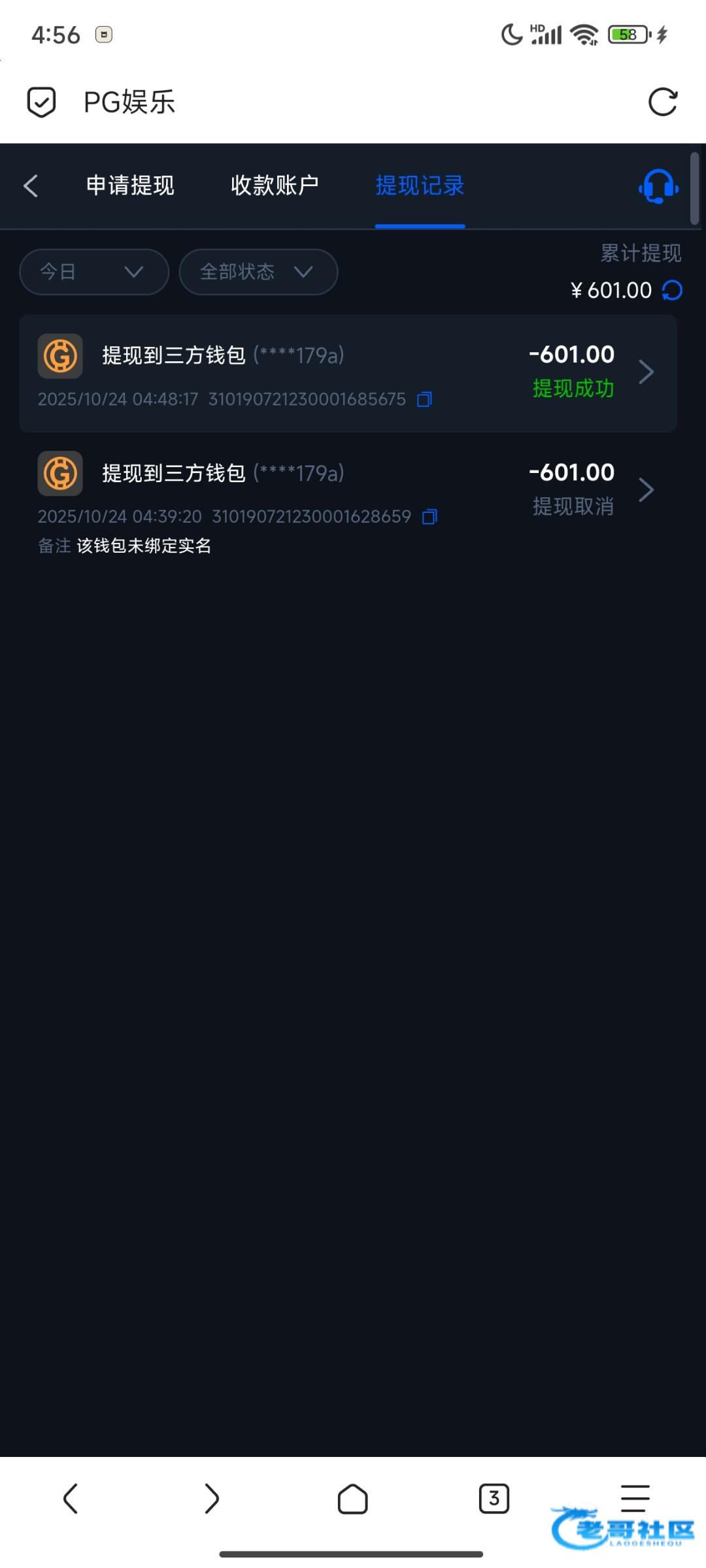Go to the browser home page
Image resolution: width=706 pixels, height=1568 pixels.
point(352,1498)
